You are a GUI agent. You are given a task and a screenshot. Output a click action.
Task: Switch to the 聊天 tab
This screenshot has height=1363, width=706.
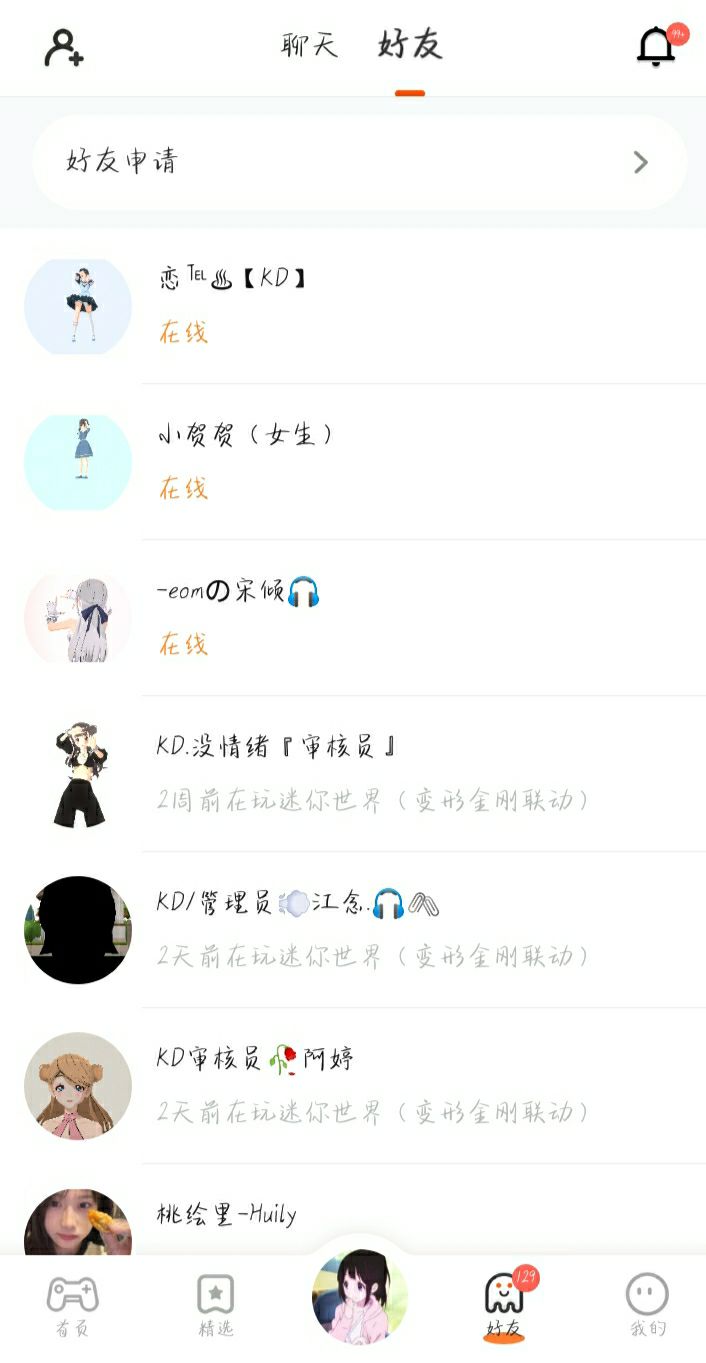[x=309, y=45]
